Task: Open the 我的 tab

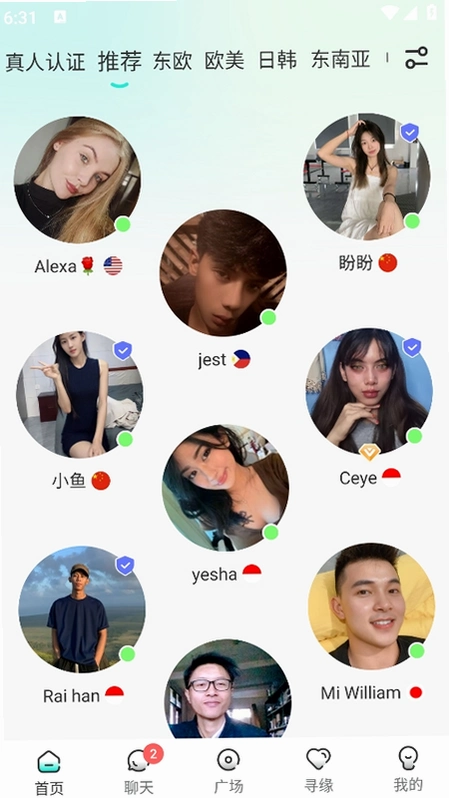Action: 408,770
